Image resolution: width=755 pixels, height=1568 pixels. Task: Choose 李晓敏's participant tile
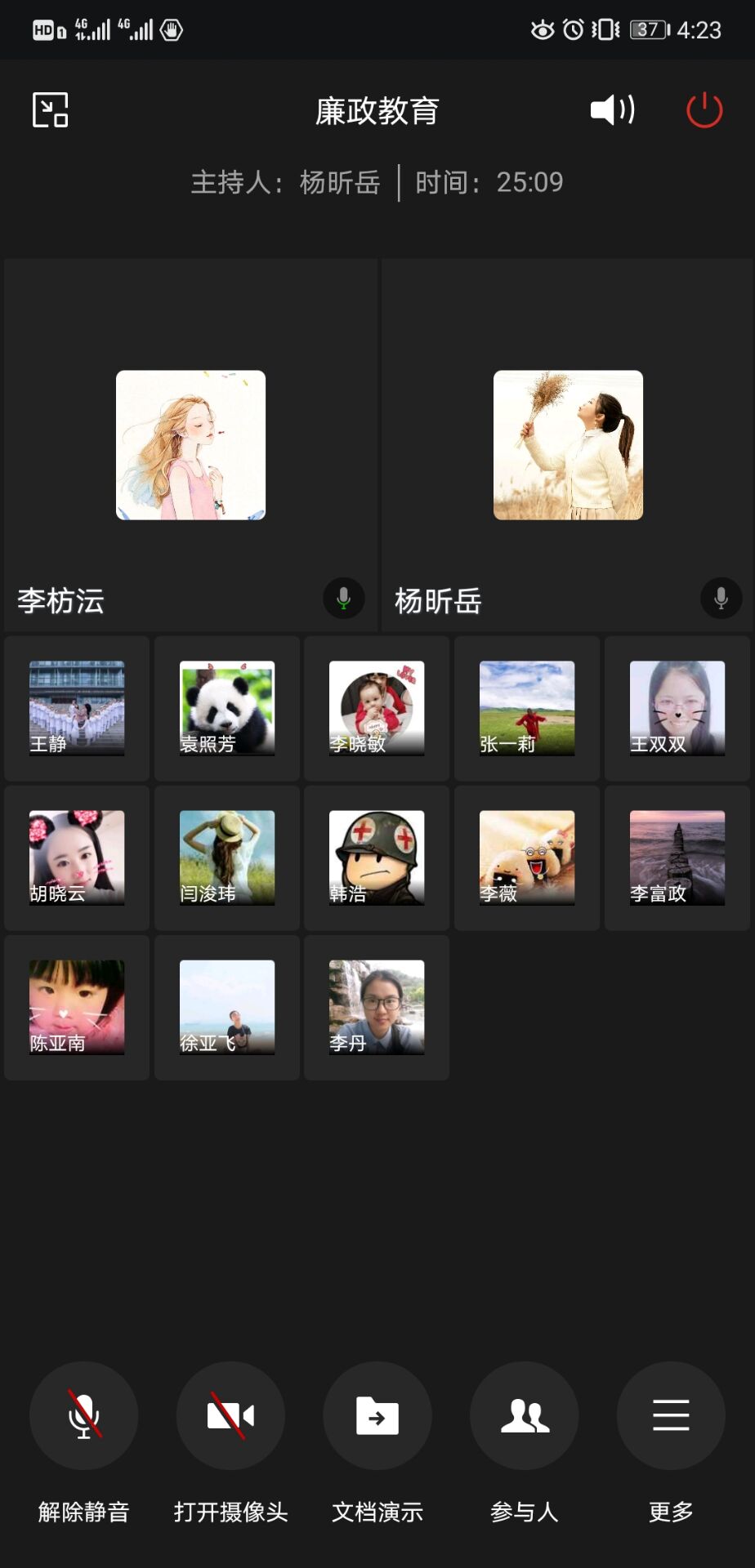(x=377, y=708)
